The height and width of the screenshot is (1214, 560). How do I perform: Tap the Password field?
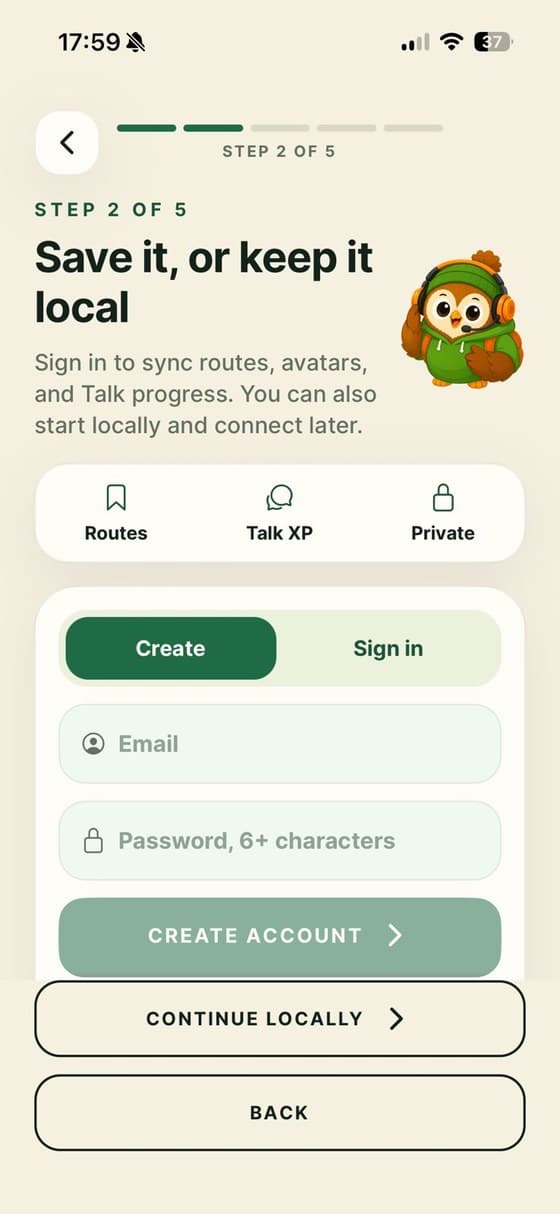pyautogui.click(x=280, y=841)
